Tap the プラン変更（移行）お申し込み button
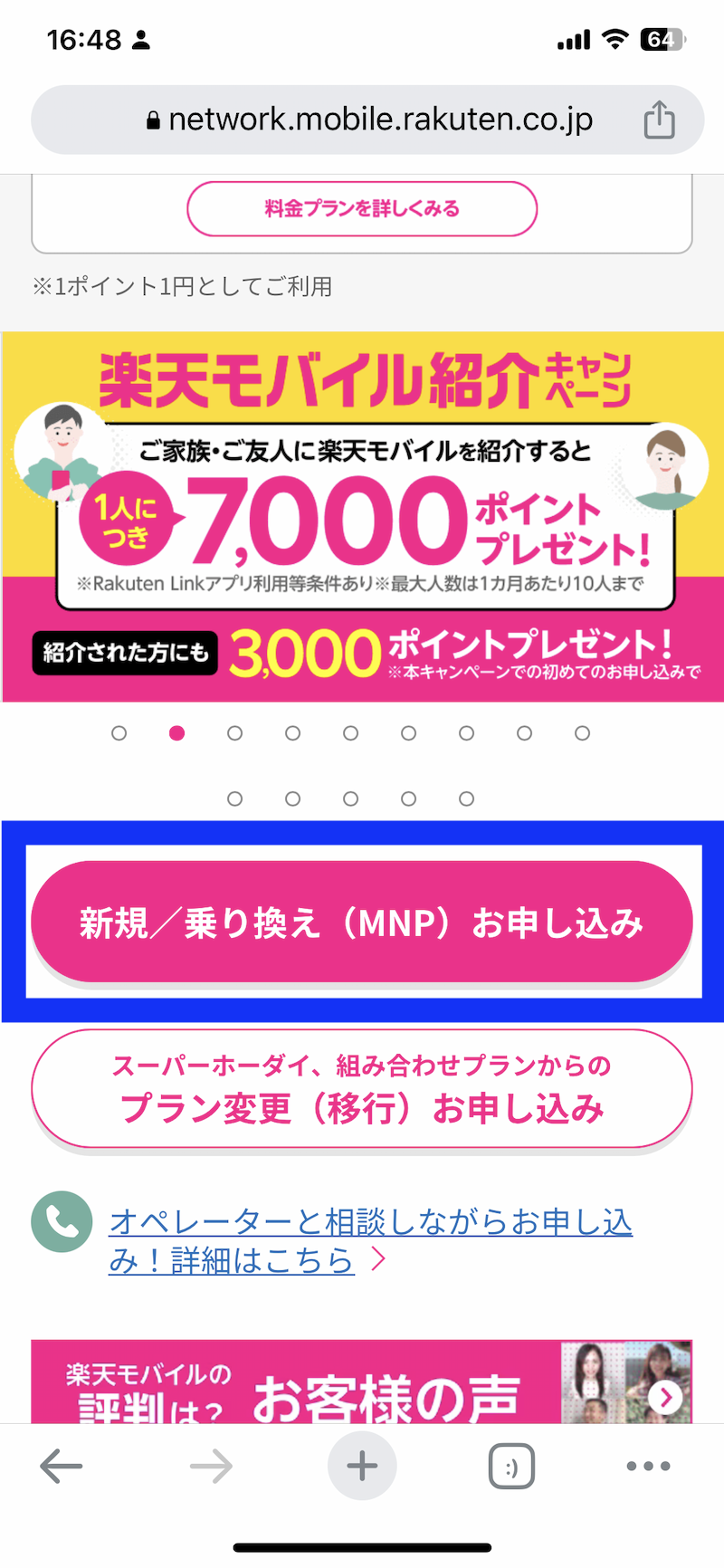 click(x=362, y=1089)
